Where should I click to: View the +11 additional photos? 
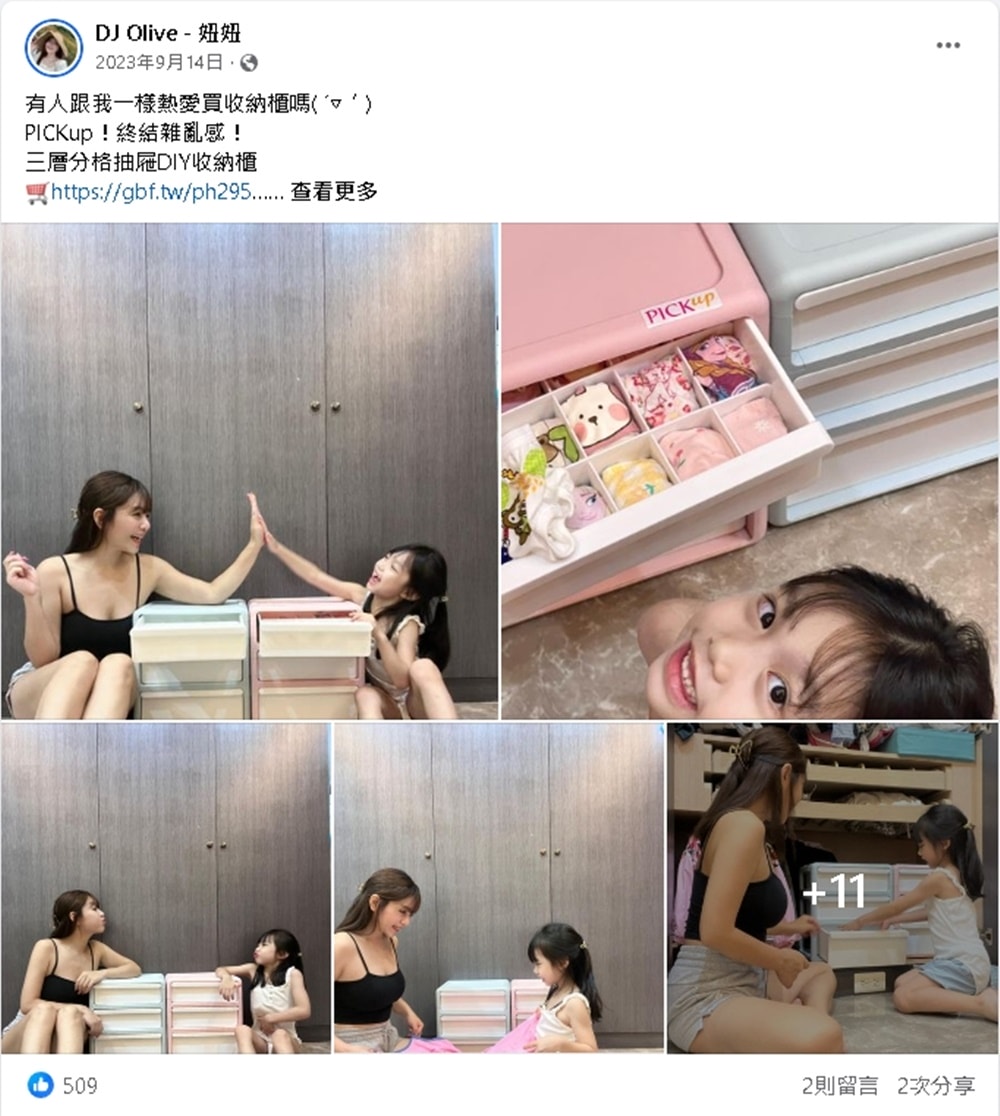(832, 887)
